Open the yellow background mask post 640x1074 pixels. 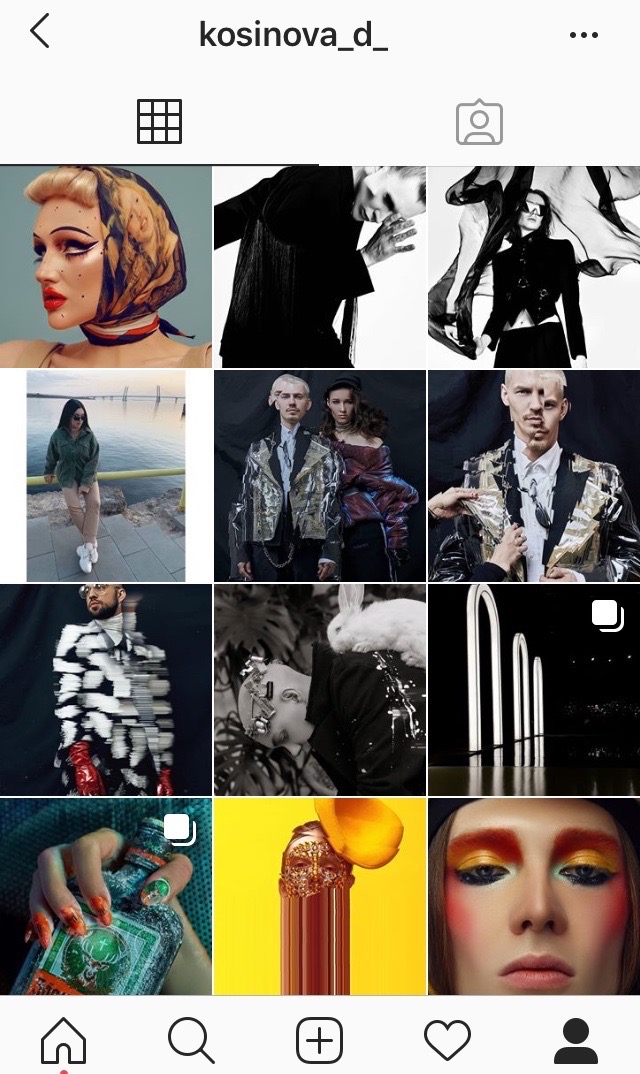(x=319, y=896)
